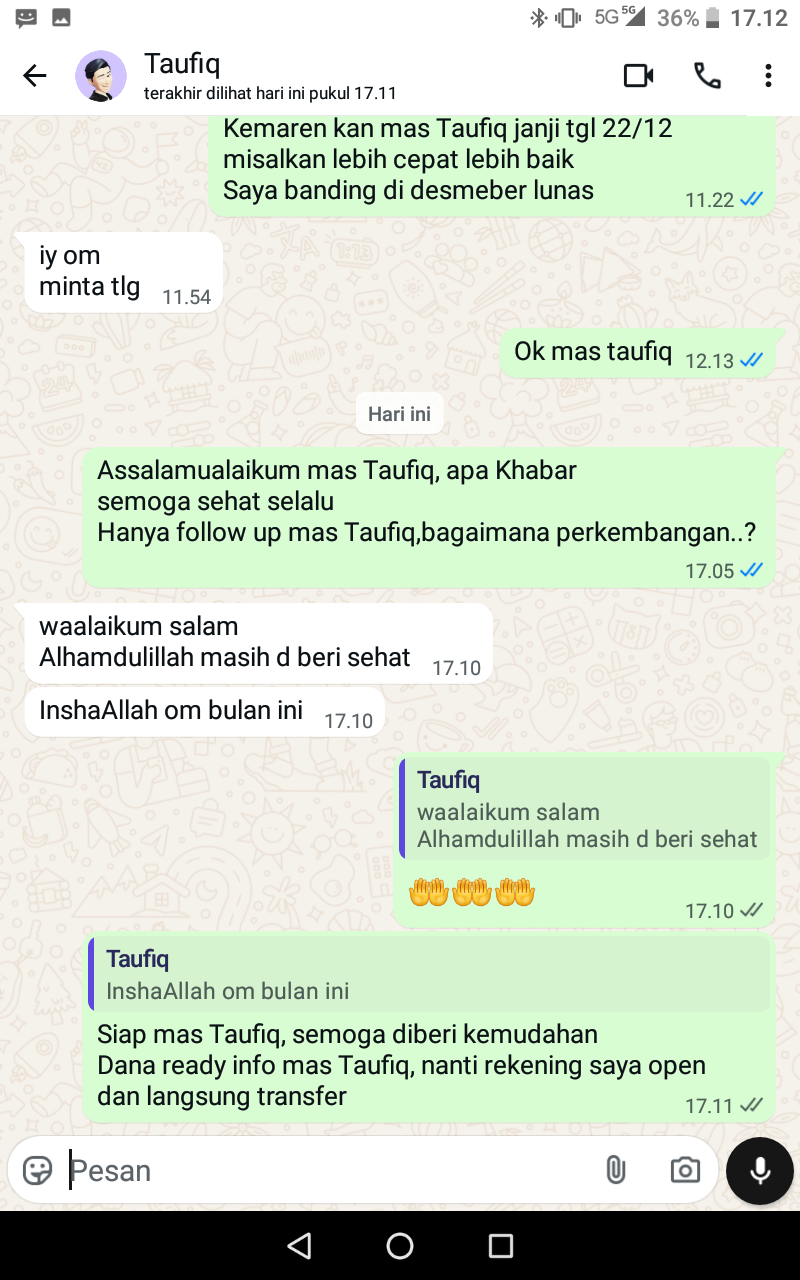Tap the microphone voice message button
800x1280 pixels.
tap(760, 1170)
